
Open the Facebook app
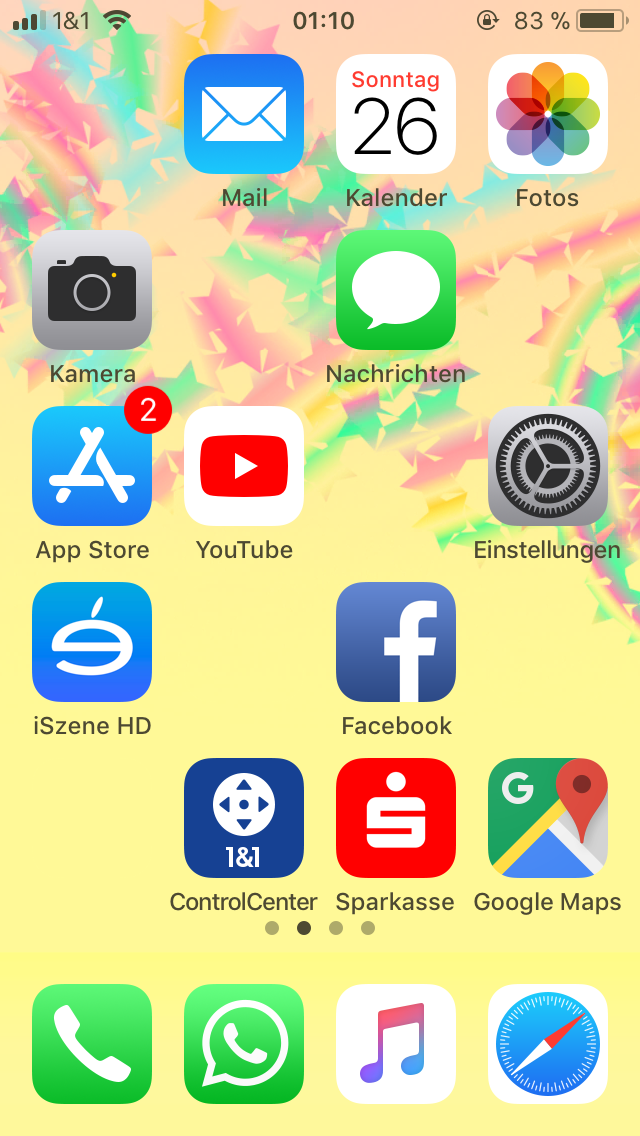coord(396,642)
